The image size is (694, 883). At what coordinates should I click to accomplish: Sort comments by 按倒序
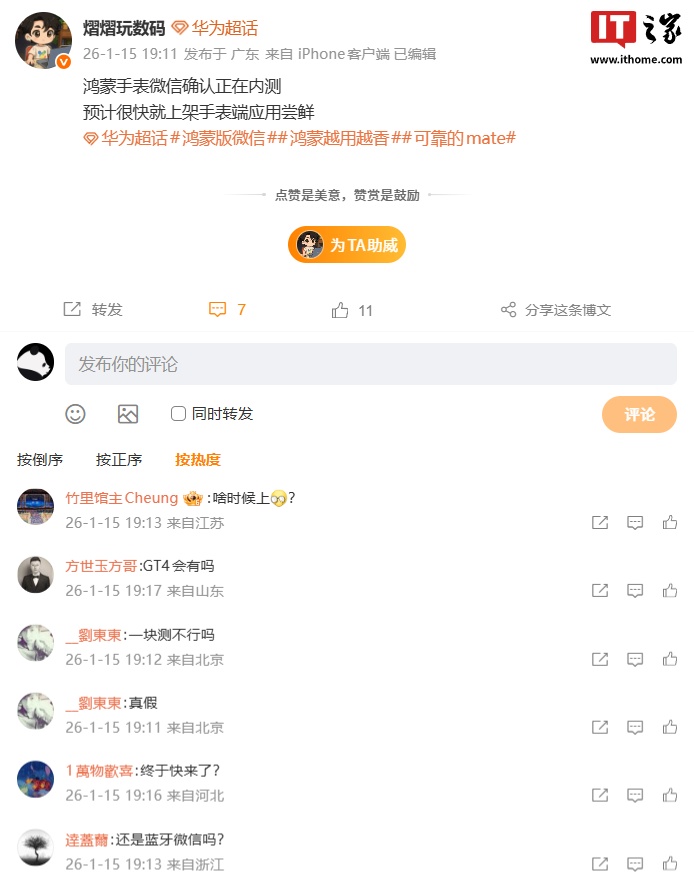40,460
